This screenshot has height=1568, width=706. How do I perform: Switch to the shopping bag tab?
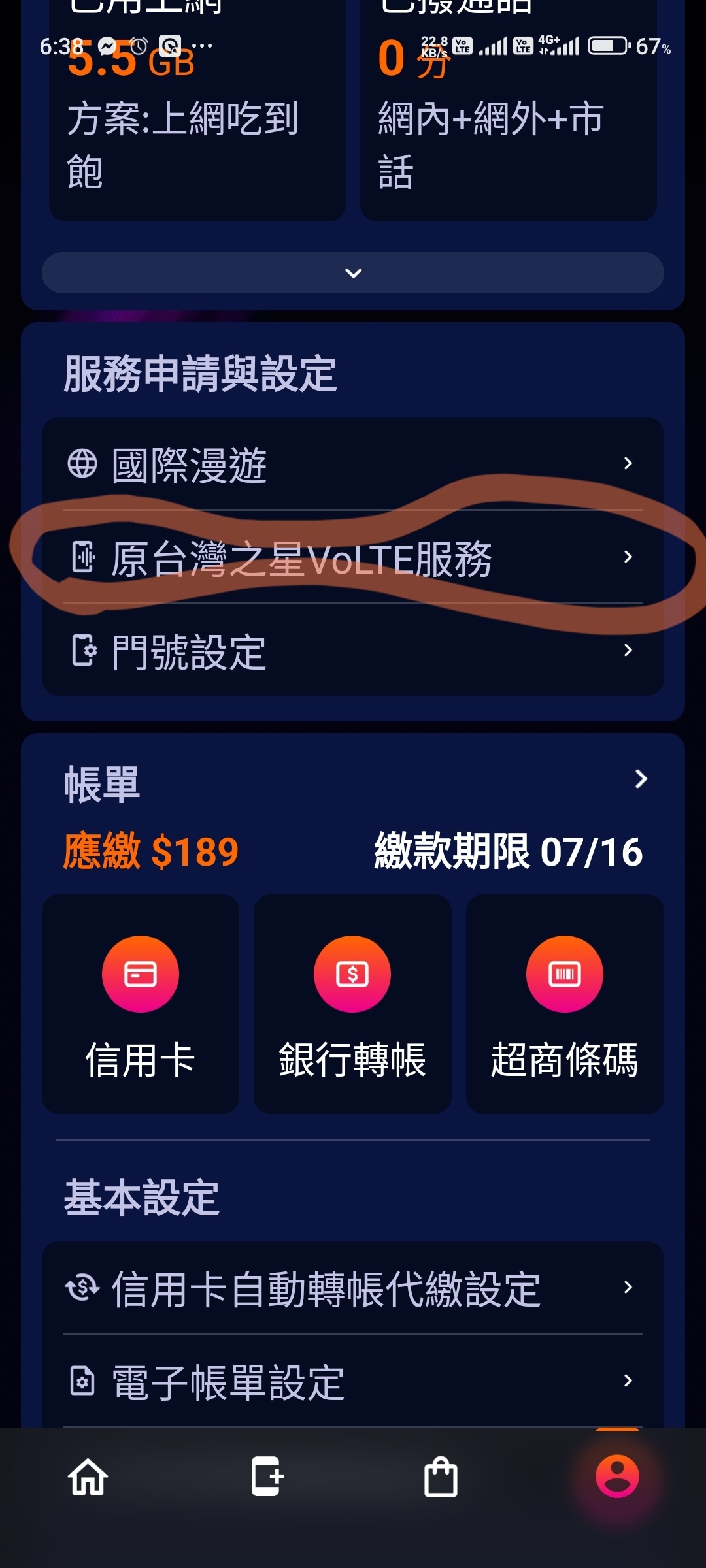441,1477
